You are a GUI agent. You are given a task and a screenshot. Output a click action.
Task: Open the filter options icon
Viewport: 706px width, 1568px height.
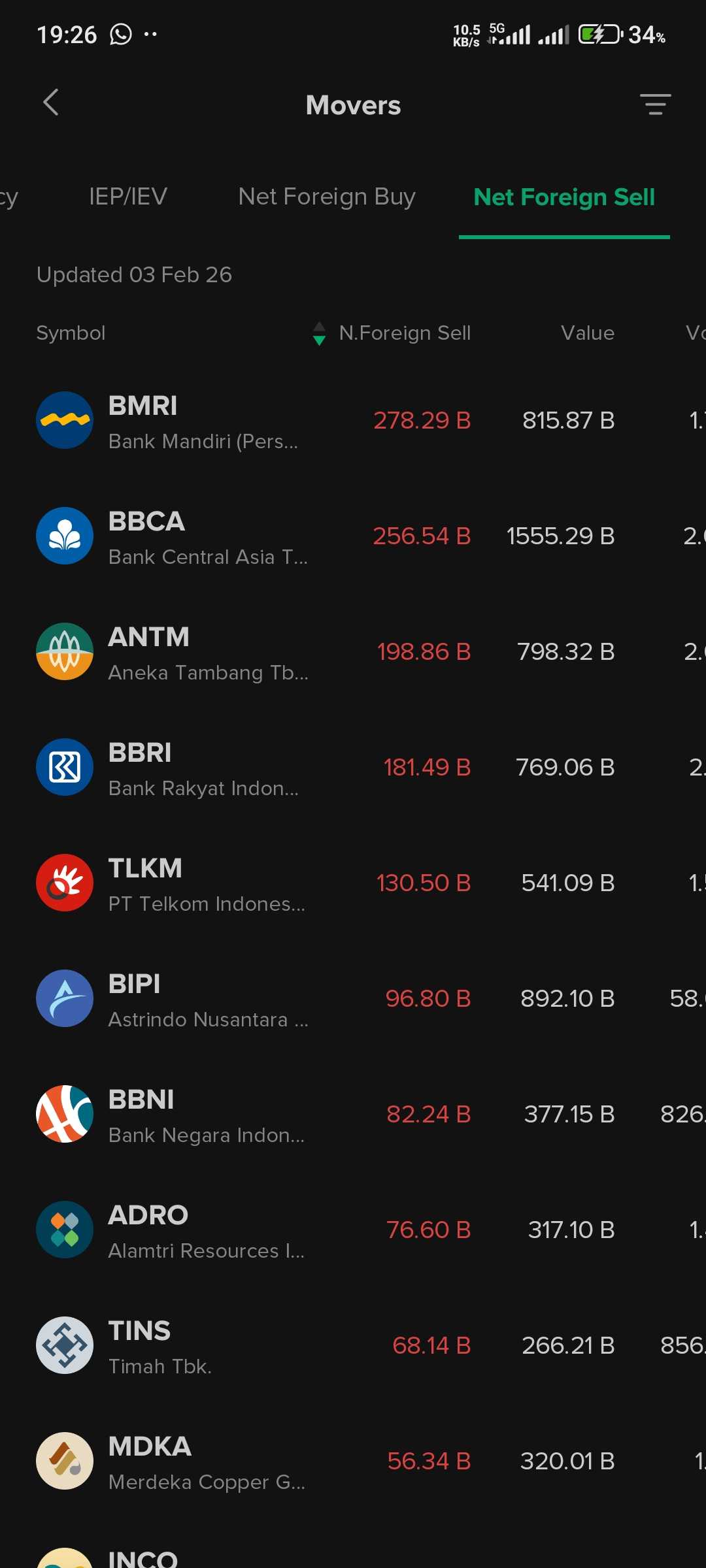coord(655,105)
